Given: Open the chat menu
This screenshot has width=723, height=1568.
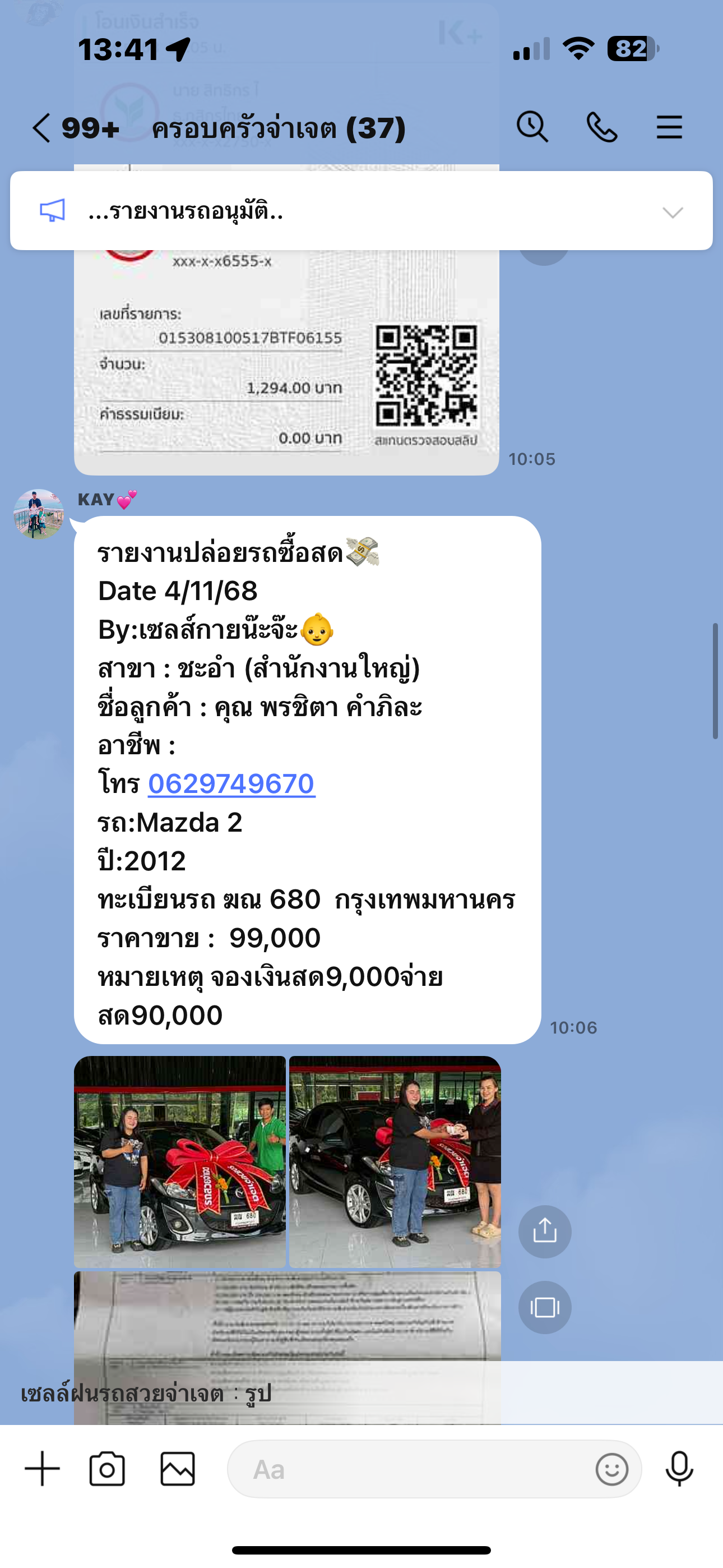Looking at the screenshot, I should [669, 127].
